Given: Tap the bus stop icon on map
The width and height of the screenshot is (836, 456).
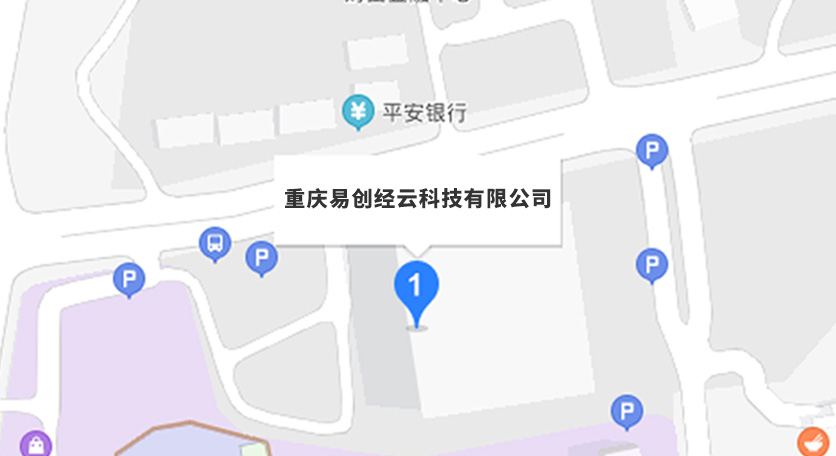Looking at the screenshot, I should coord(215,243).
